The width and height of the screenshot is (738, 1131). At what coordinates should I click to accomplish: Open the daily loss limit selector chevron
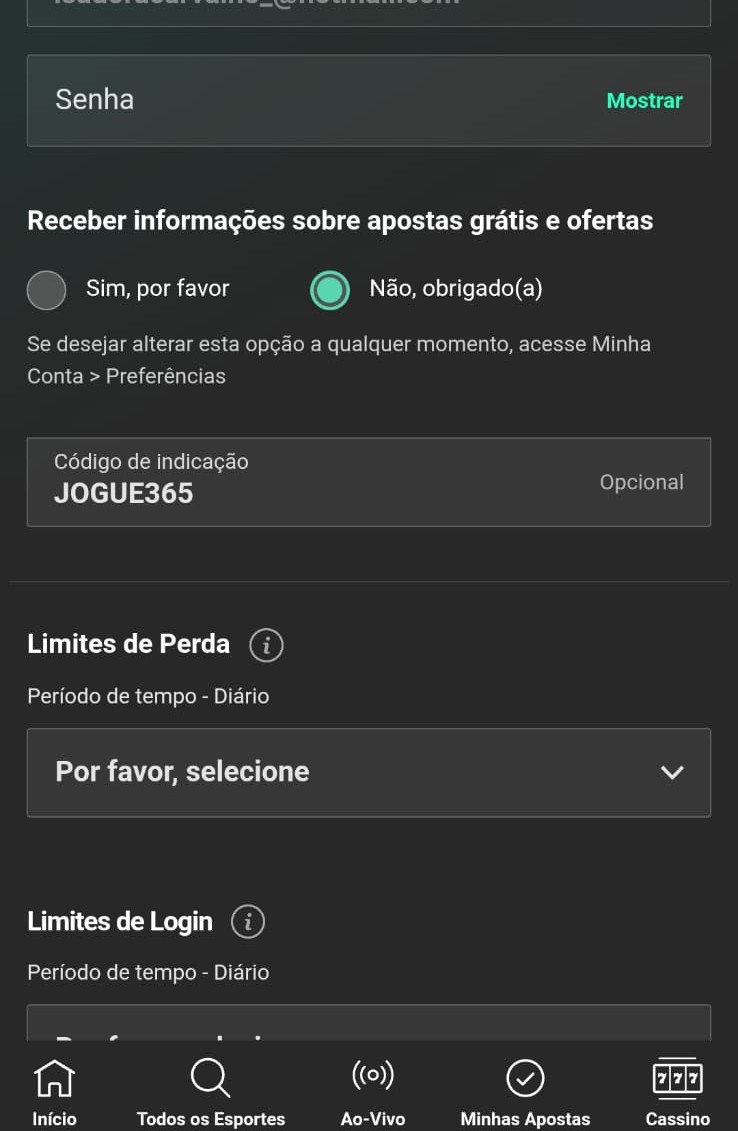pyautogui.click(x=672, y=772)
